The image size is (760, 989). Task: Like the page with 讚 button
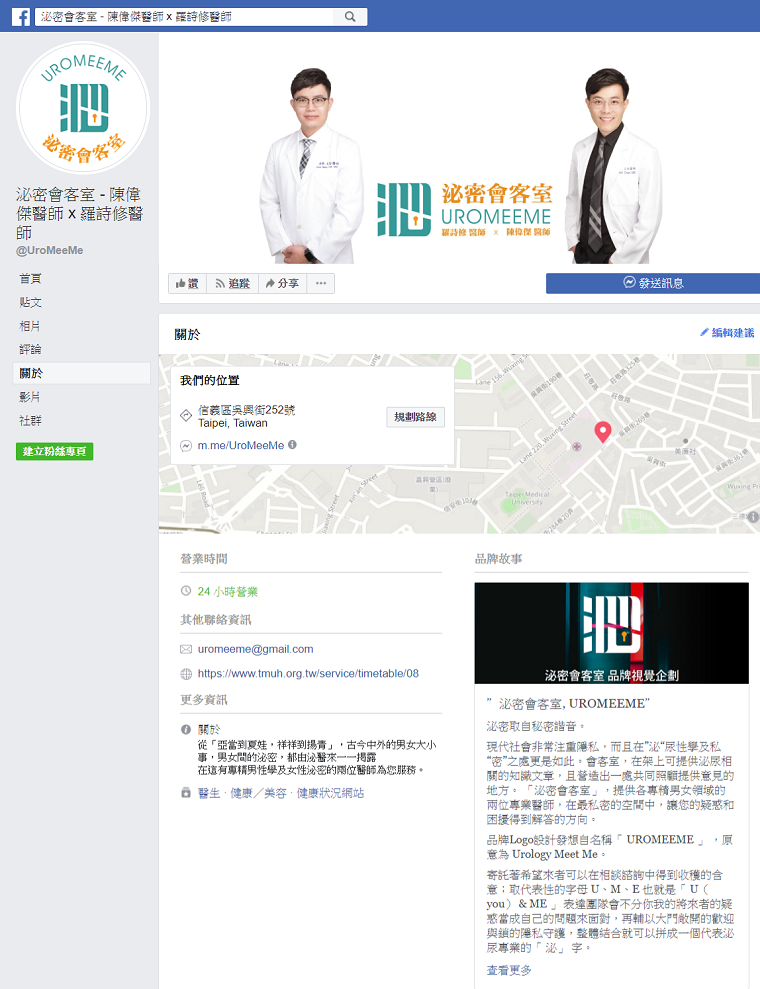[187, 284]
